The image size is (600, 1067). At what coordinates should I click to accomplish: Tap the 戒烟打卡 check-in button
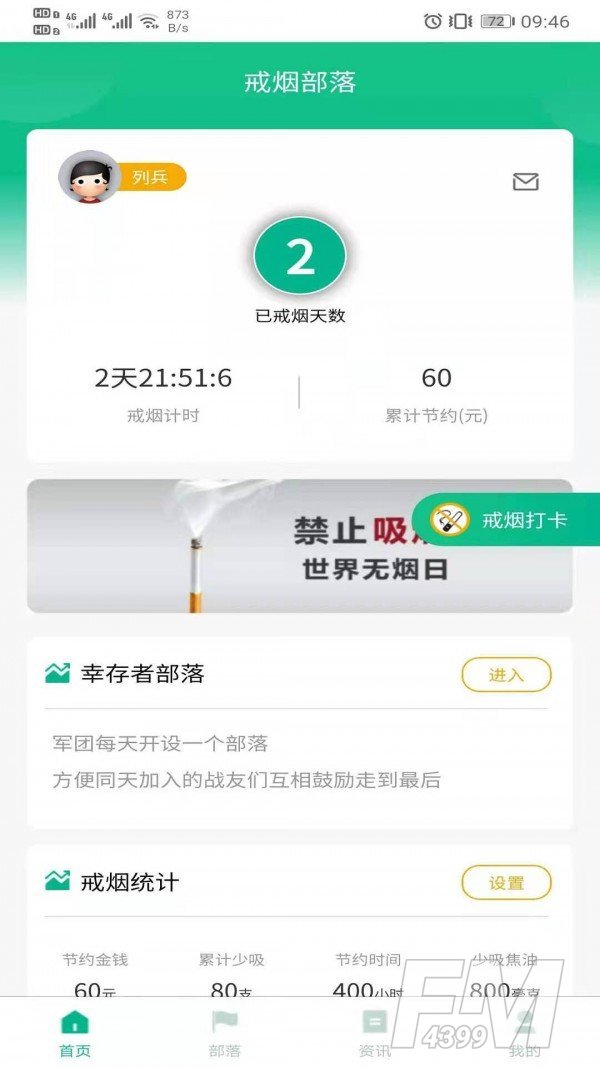click(505, 520)
